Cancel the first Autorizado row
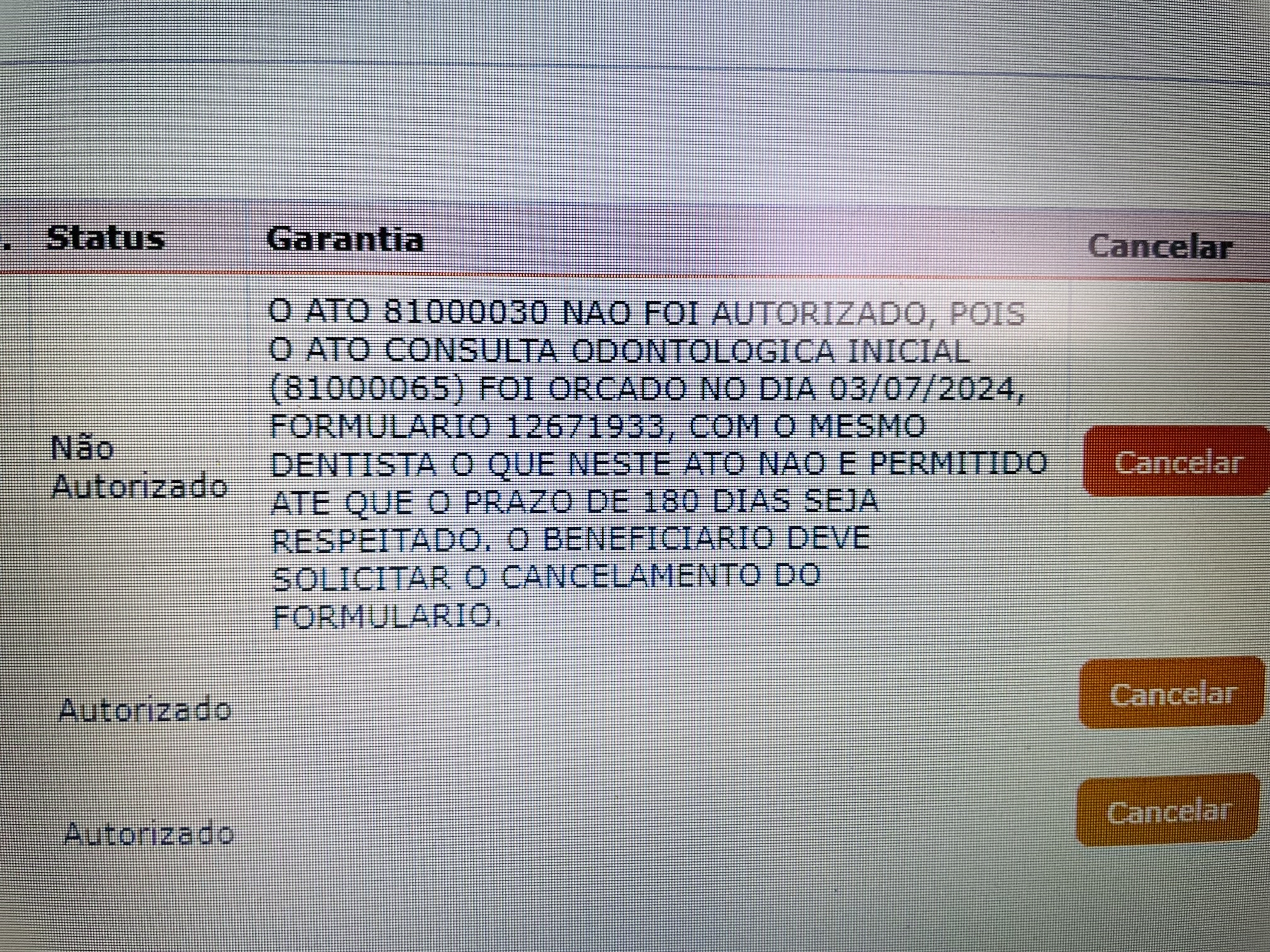 (1171, 694)
